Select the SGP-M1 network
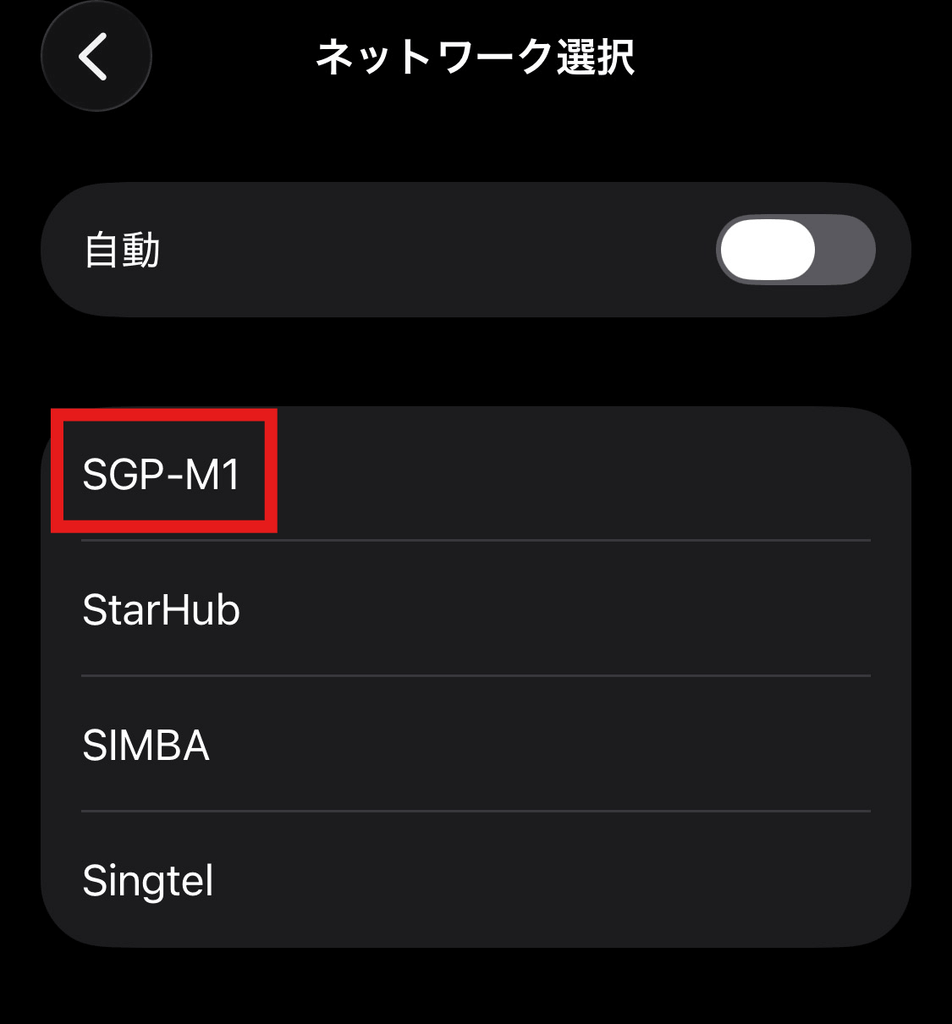952x1024 pixels. [x=476, y=473]
